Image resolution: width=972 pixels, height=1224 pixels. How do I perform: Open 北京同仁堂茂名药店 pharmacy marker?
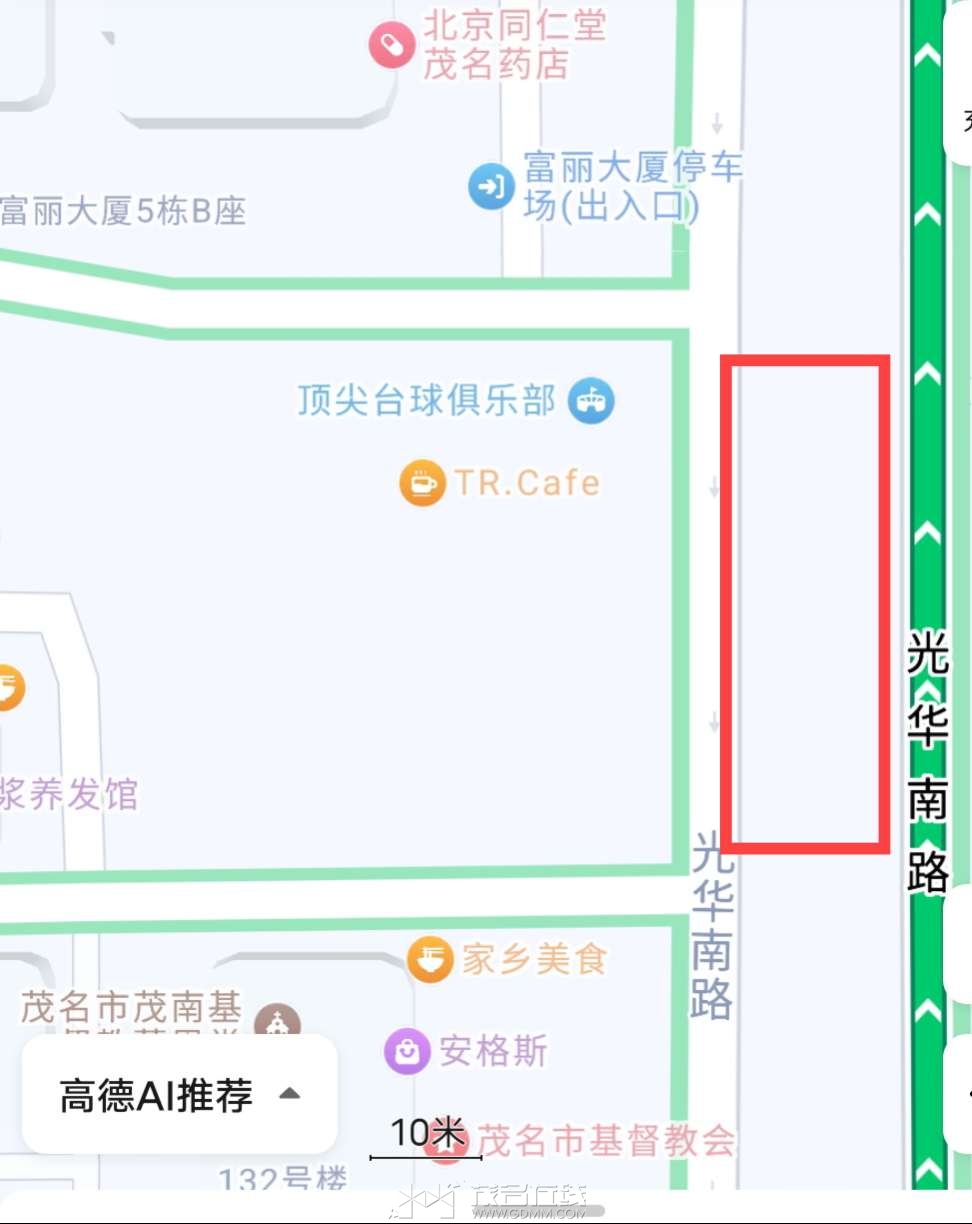pos(391,45)
